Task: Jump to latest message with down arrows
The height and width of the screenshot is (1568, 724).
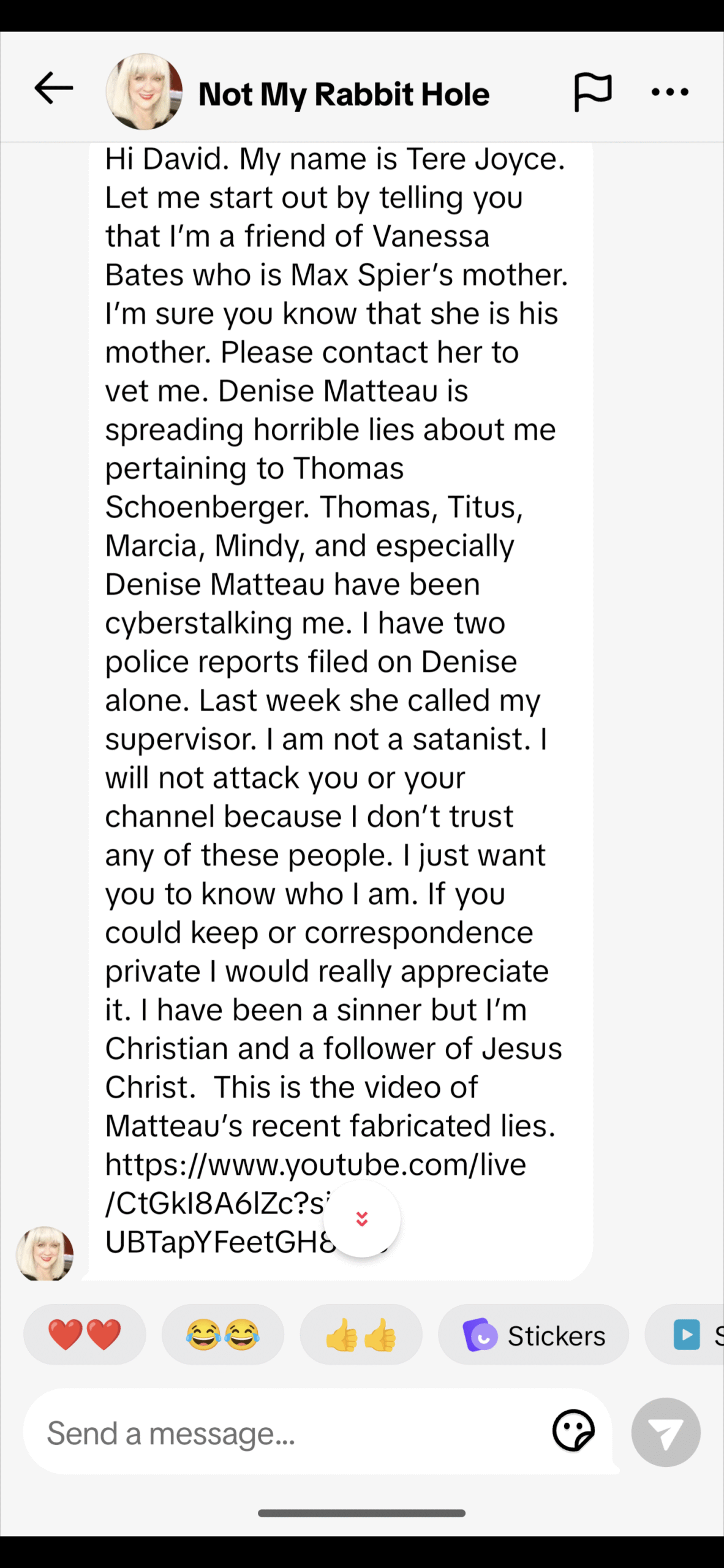Action: pos(362,1219)
